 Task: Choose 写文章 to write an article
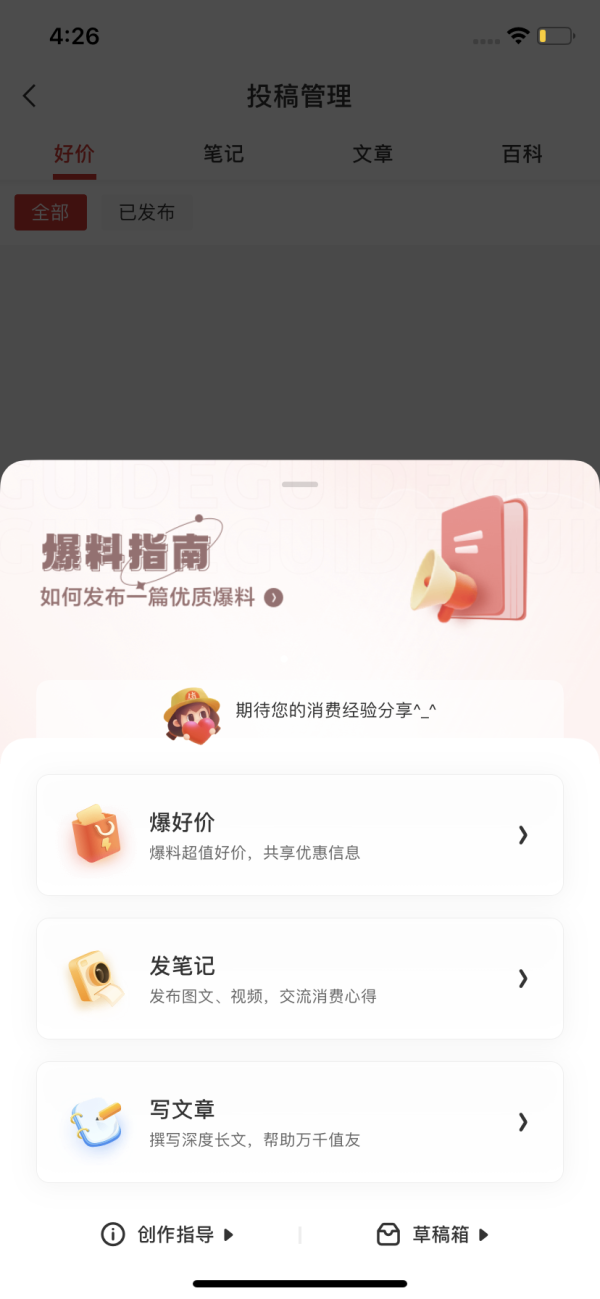(x=300, y=1122)
